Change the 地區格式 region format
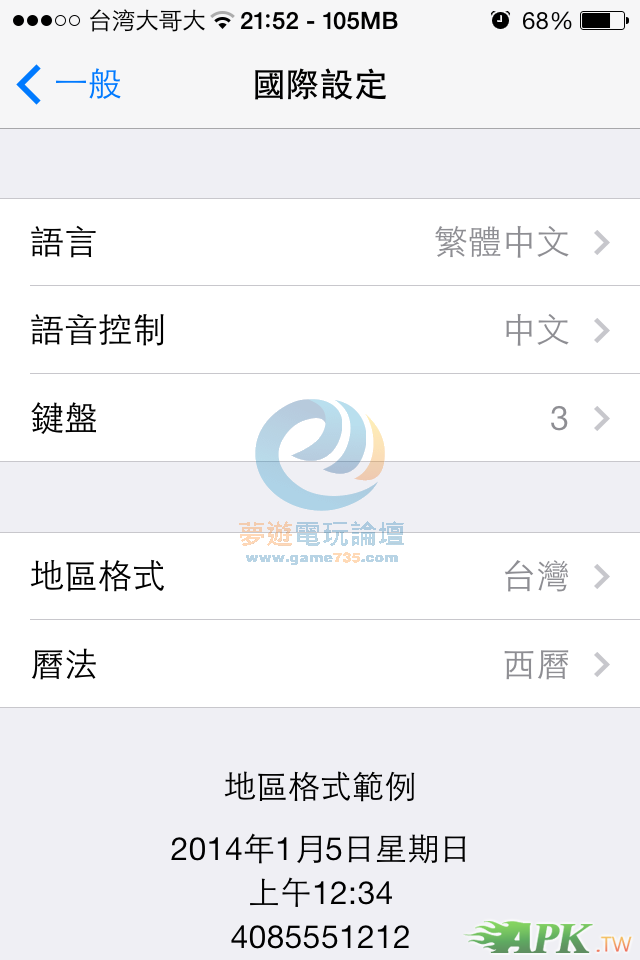This screenshot has width=640, height=960. 320,577
